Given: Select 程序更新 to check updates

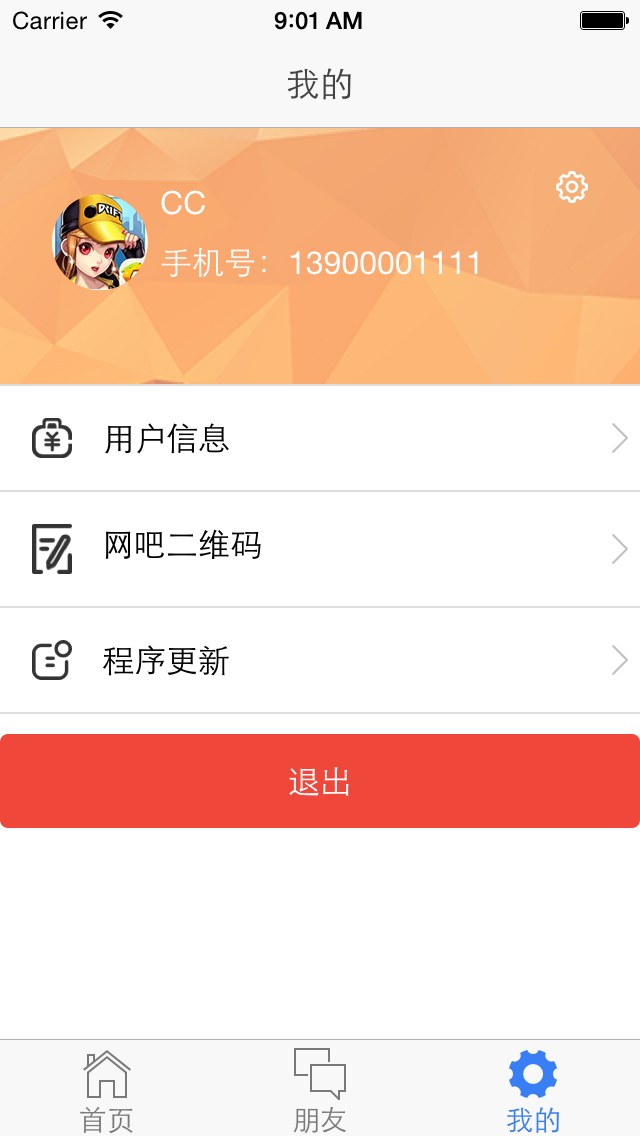Looking at the screenshot, I should tap(320, 660).
